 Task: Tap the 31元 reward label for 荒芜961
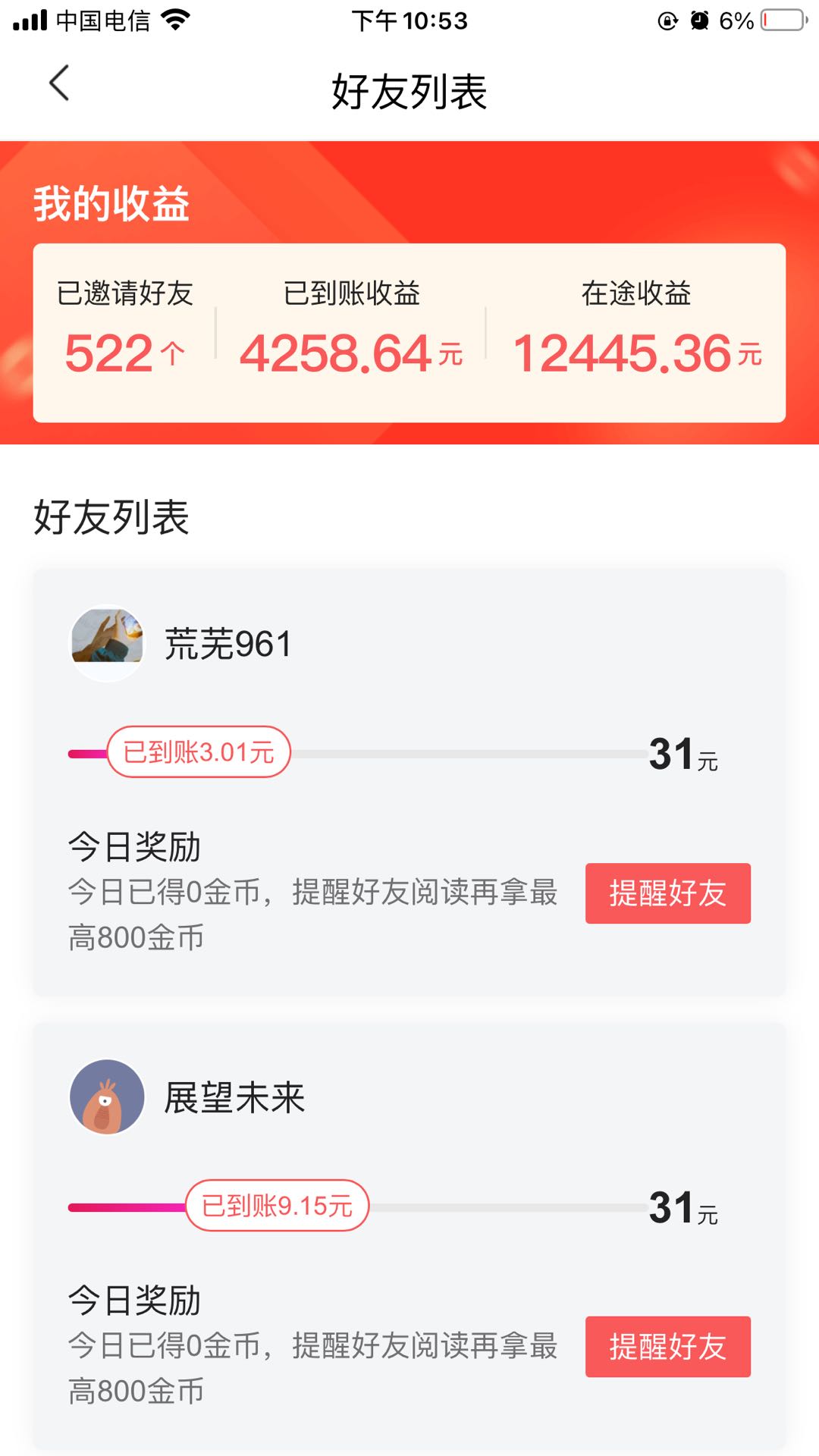pyautogui.click(x=682, y=755)
